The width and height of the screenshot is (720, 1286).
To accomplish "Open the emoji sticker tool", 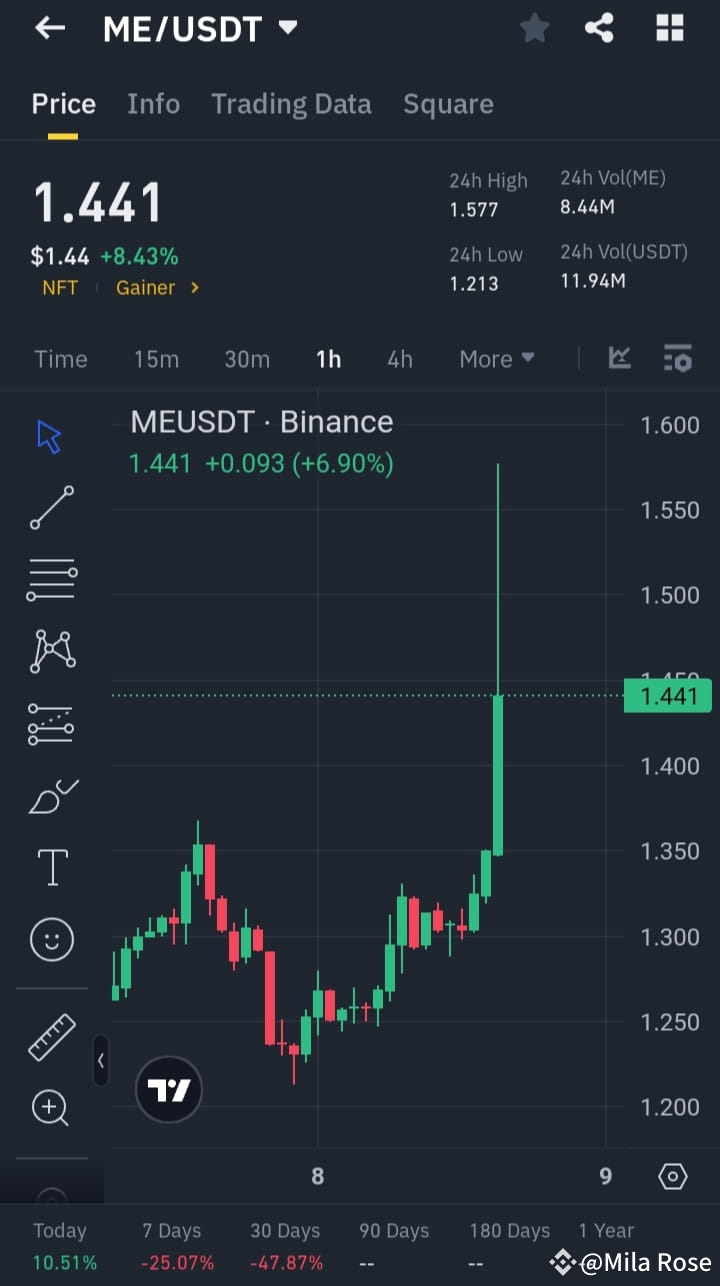I will (51, 938).
